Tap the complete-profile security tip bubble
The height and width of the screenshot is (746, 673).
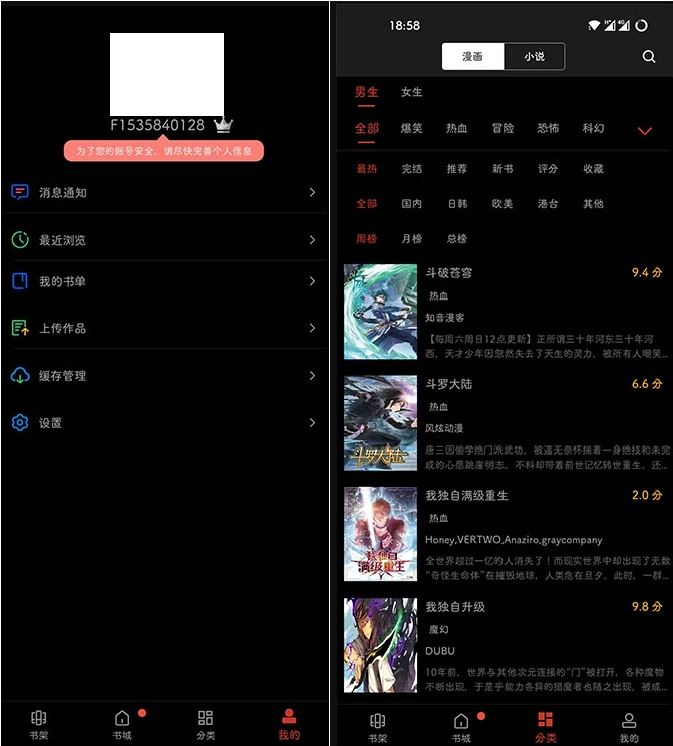[164, 151]
